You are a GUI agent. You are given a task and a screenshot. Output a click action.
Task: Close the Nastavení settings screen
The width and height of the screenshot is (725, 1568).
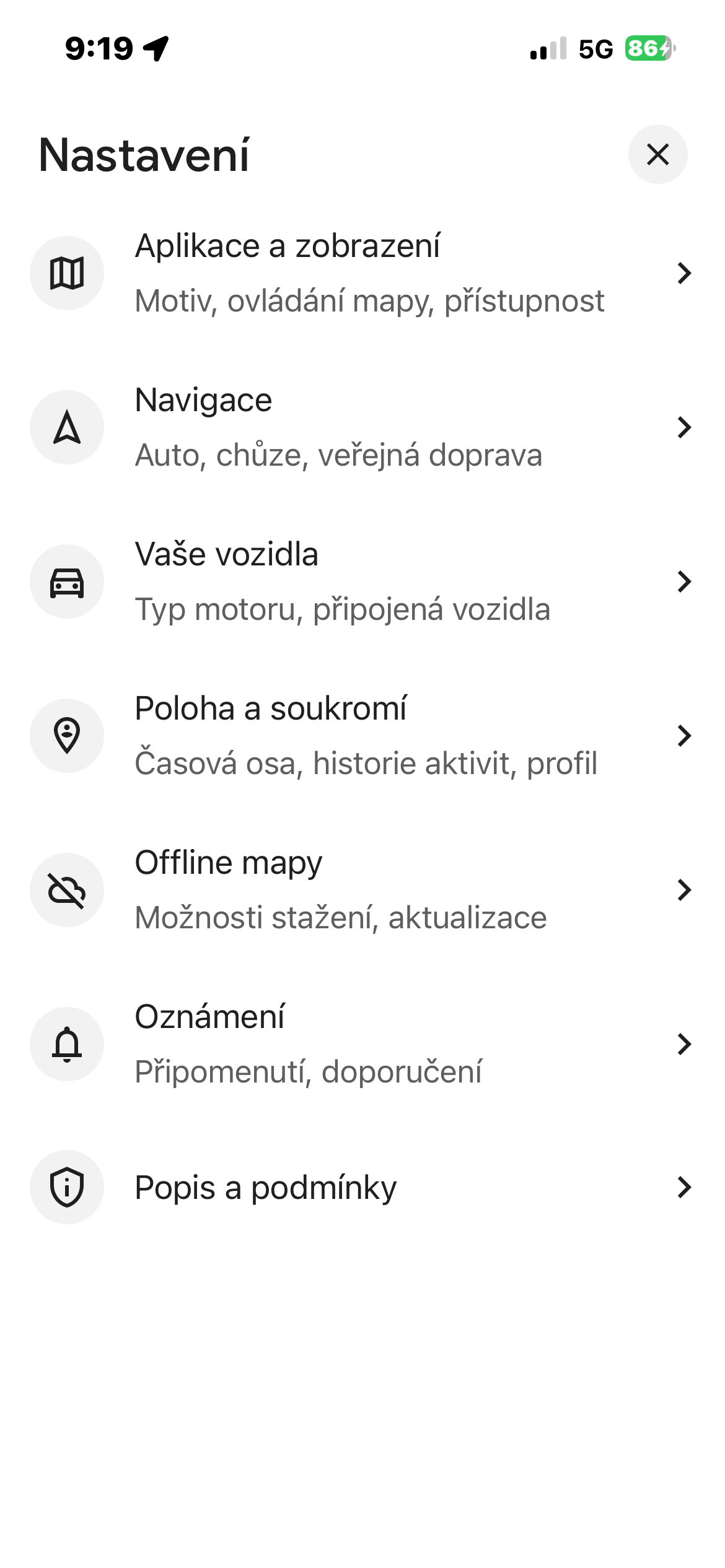(x=657, y=154)
